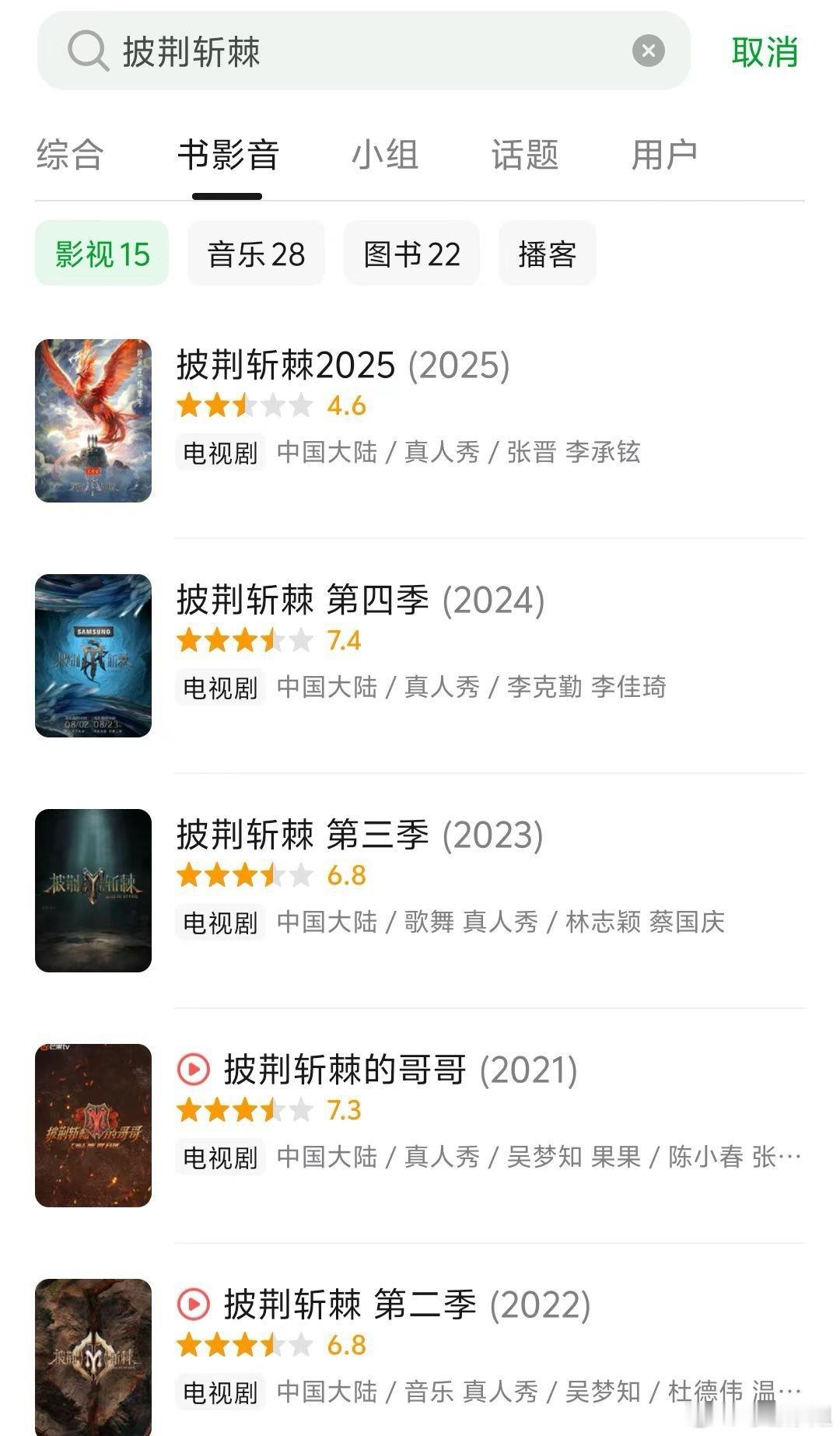Open the 话题 tab

[525, 154]
